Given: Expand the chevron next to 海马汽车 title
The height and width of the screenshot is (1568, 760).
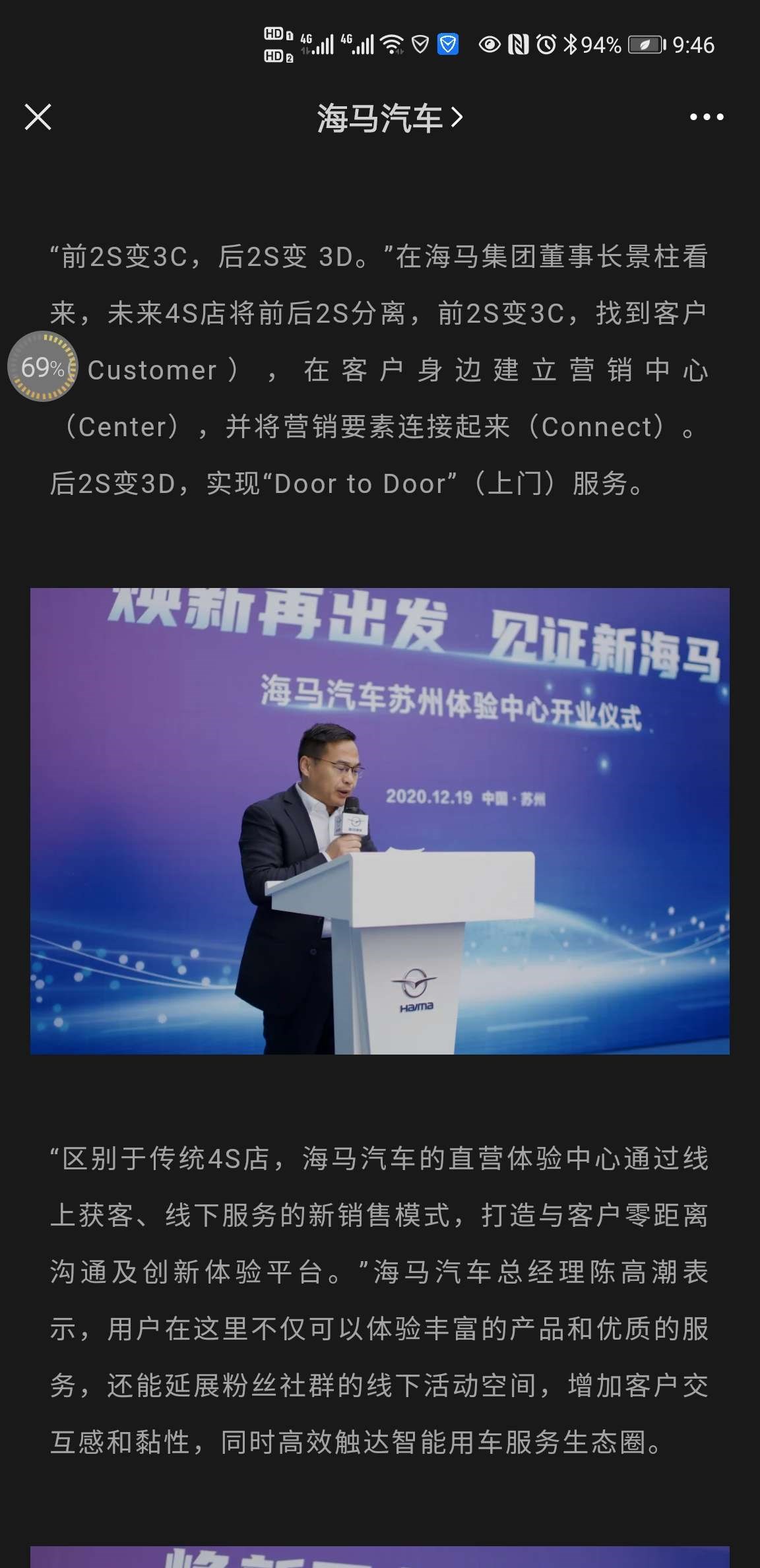Looking at the screenshot, I should 457,117.
